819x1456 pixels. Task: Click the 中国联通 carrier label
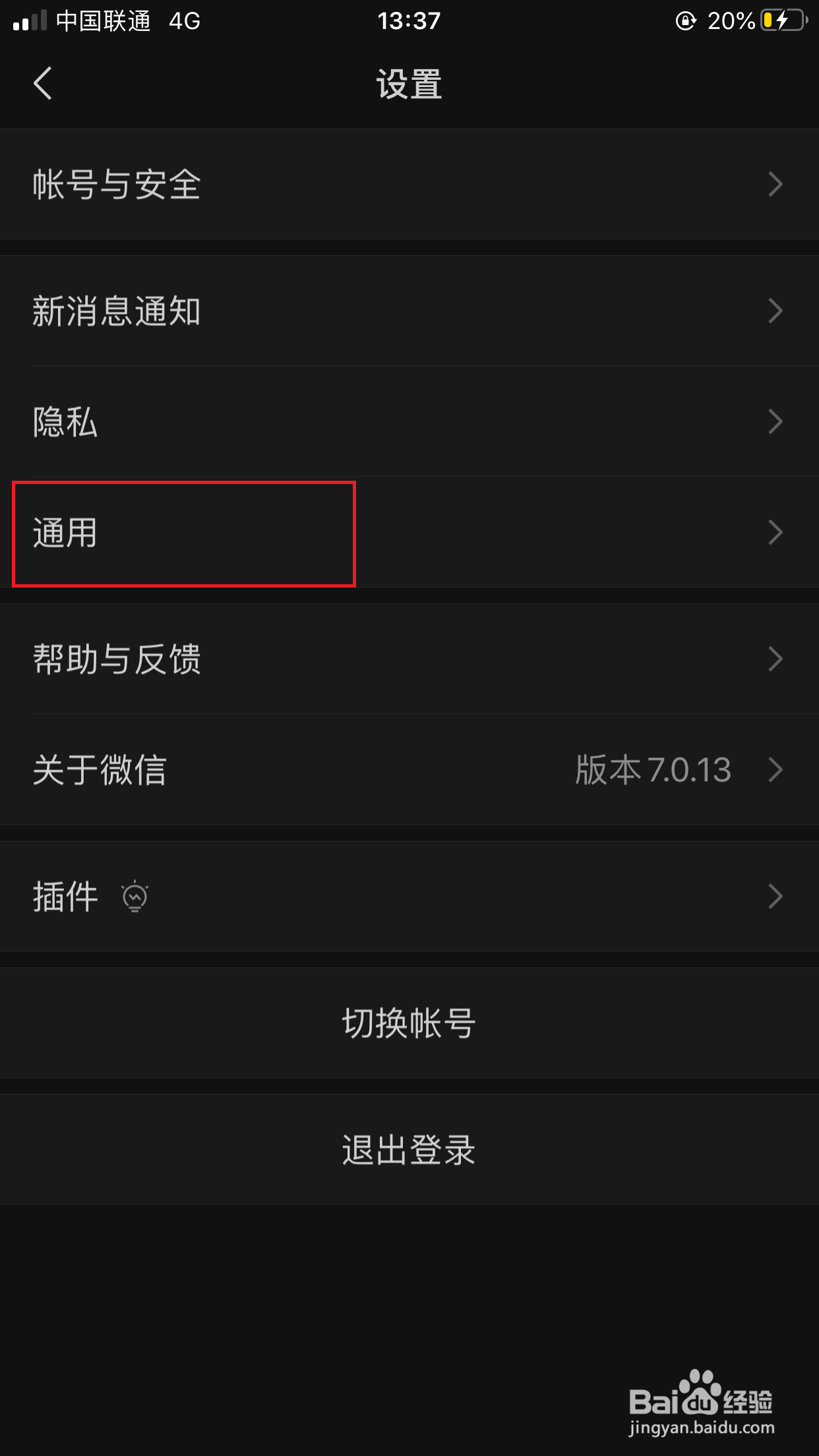coord(102,21)
